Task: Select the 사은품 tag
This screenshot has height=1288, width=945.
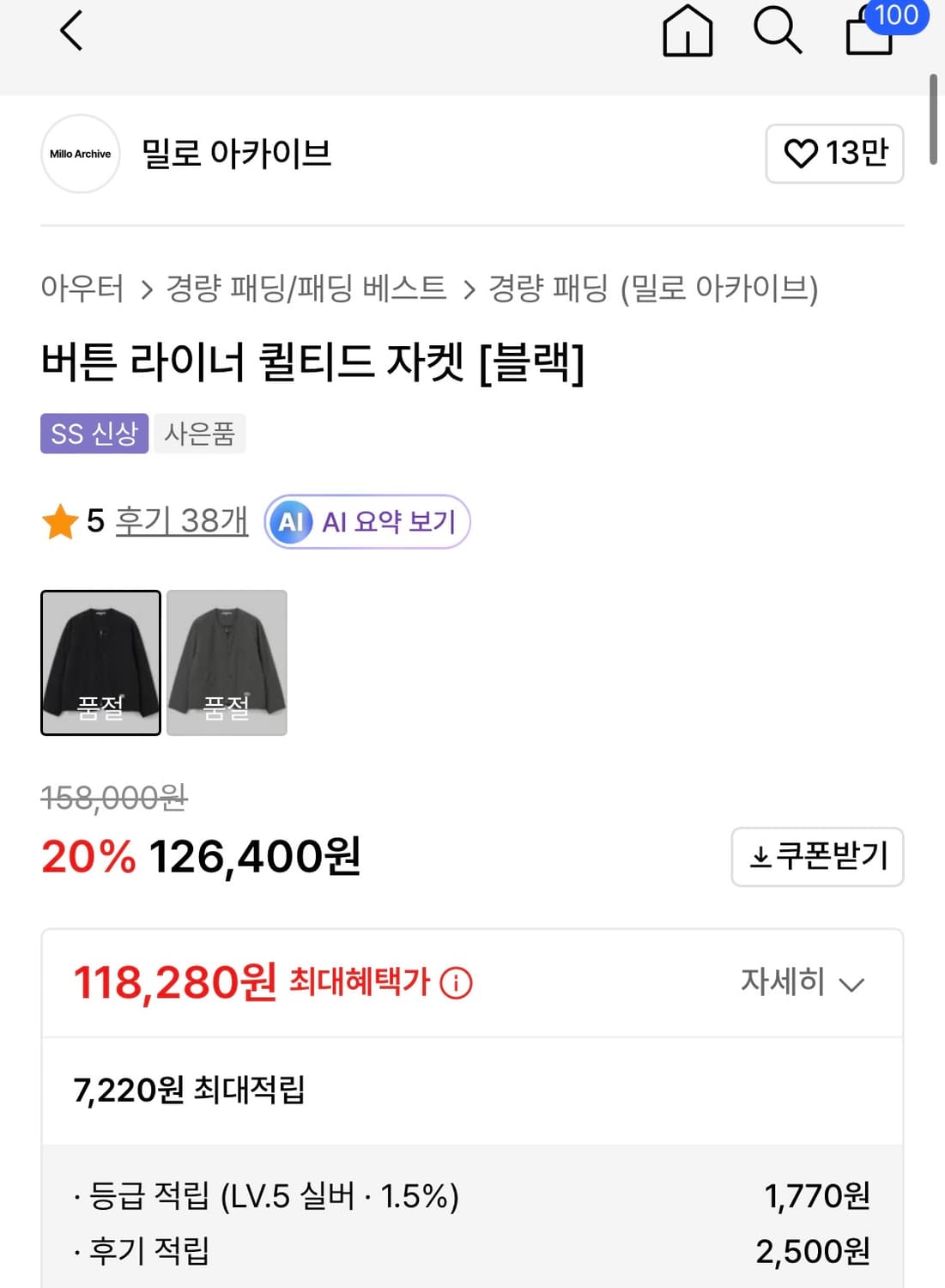Action: point(200,434)
